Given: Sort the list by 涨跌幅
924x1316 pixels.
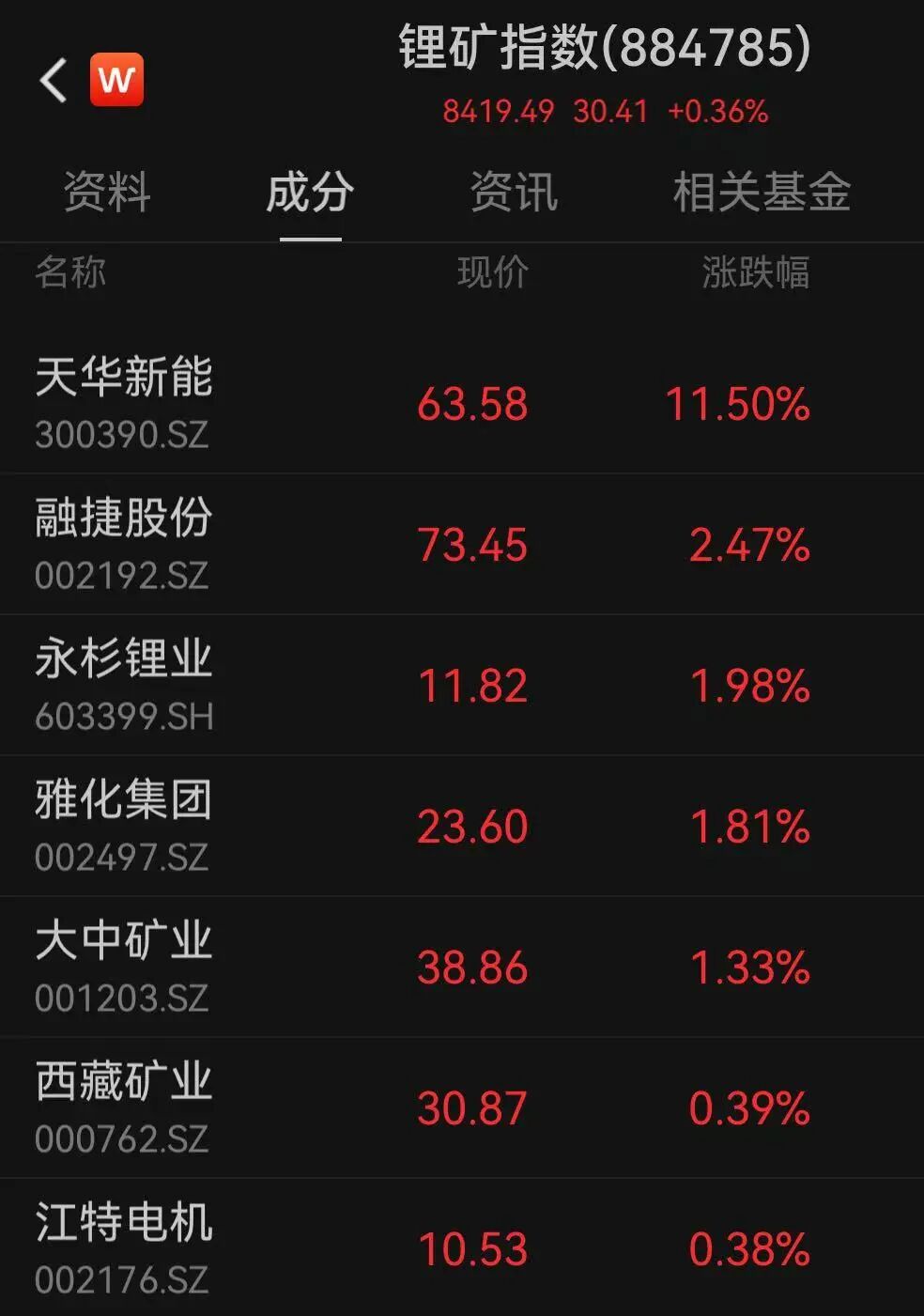Looking at the screenshot, I should pos(755,272).
